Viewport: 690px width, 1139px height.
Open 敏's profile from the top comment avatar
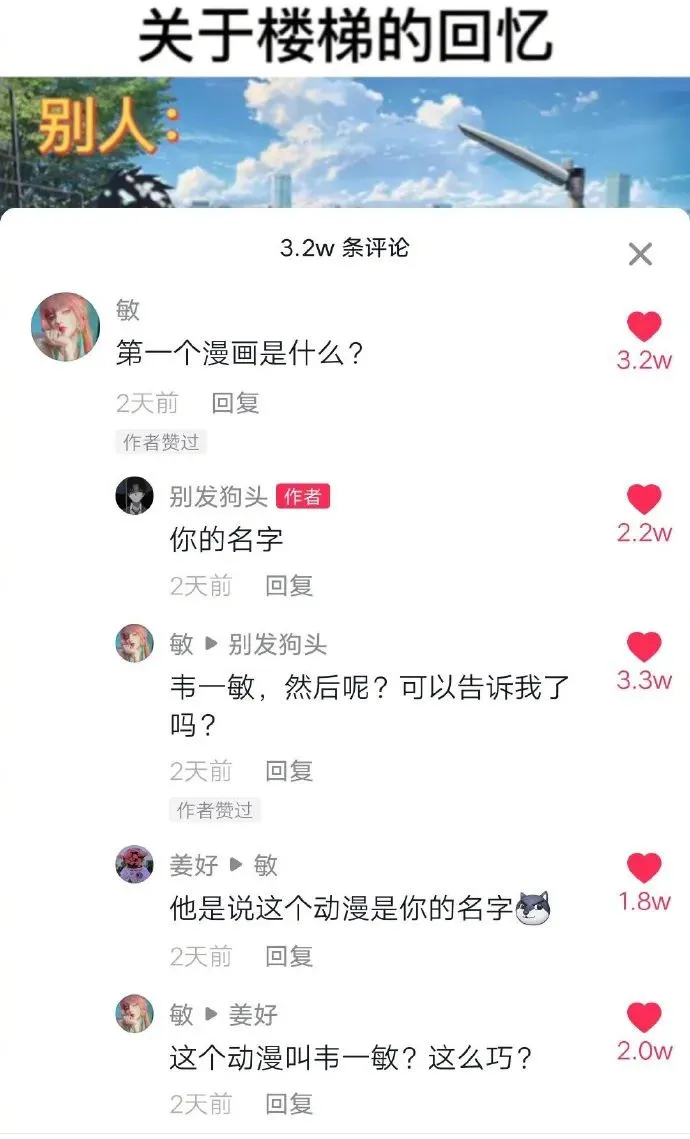[x=66, y=327]
